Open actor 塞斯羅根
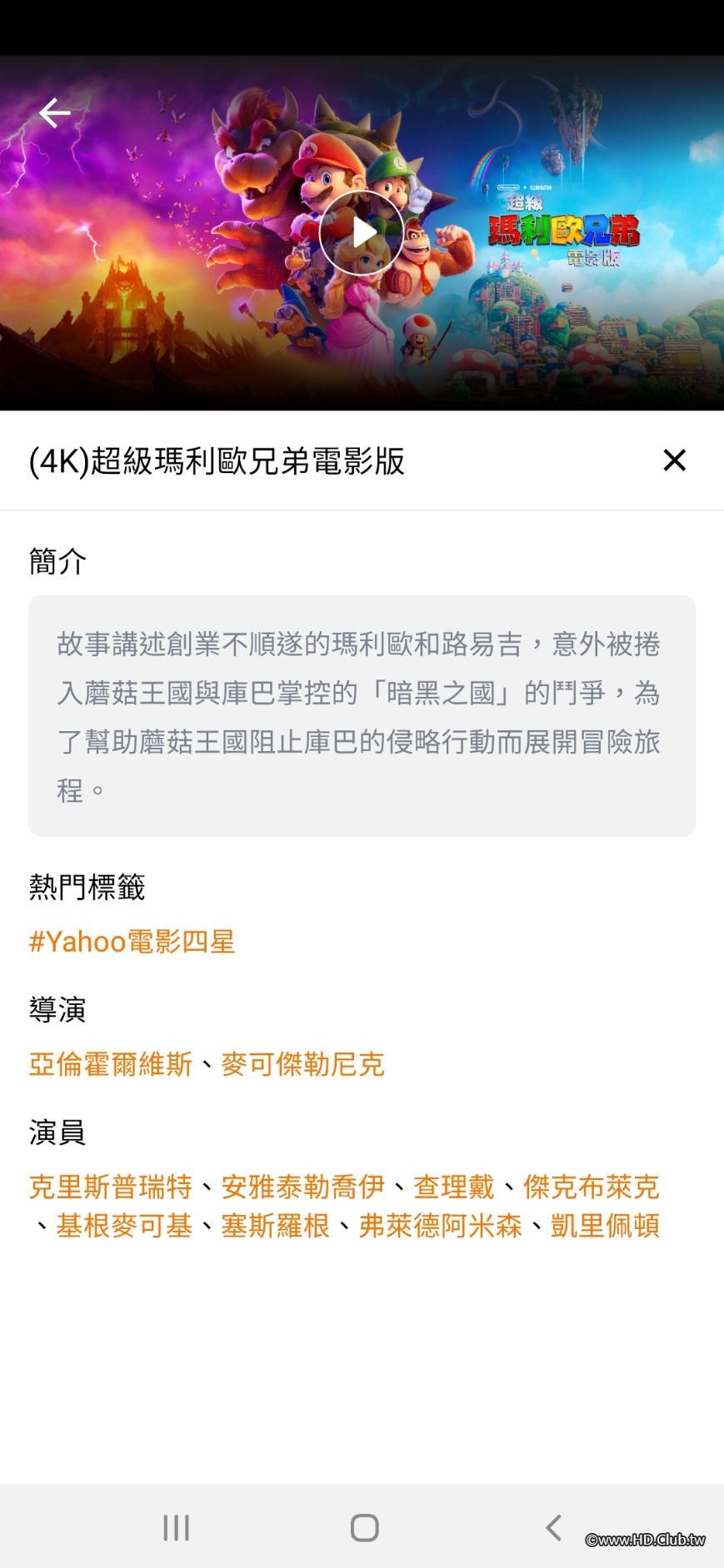This screenshot has height=1568, width=724. (275, 1226)
